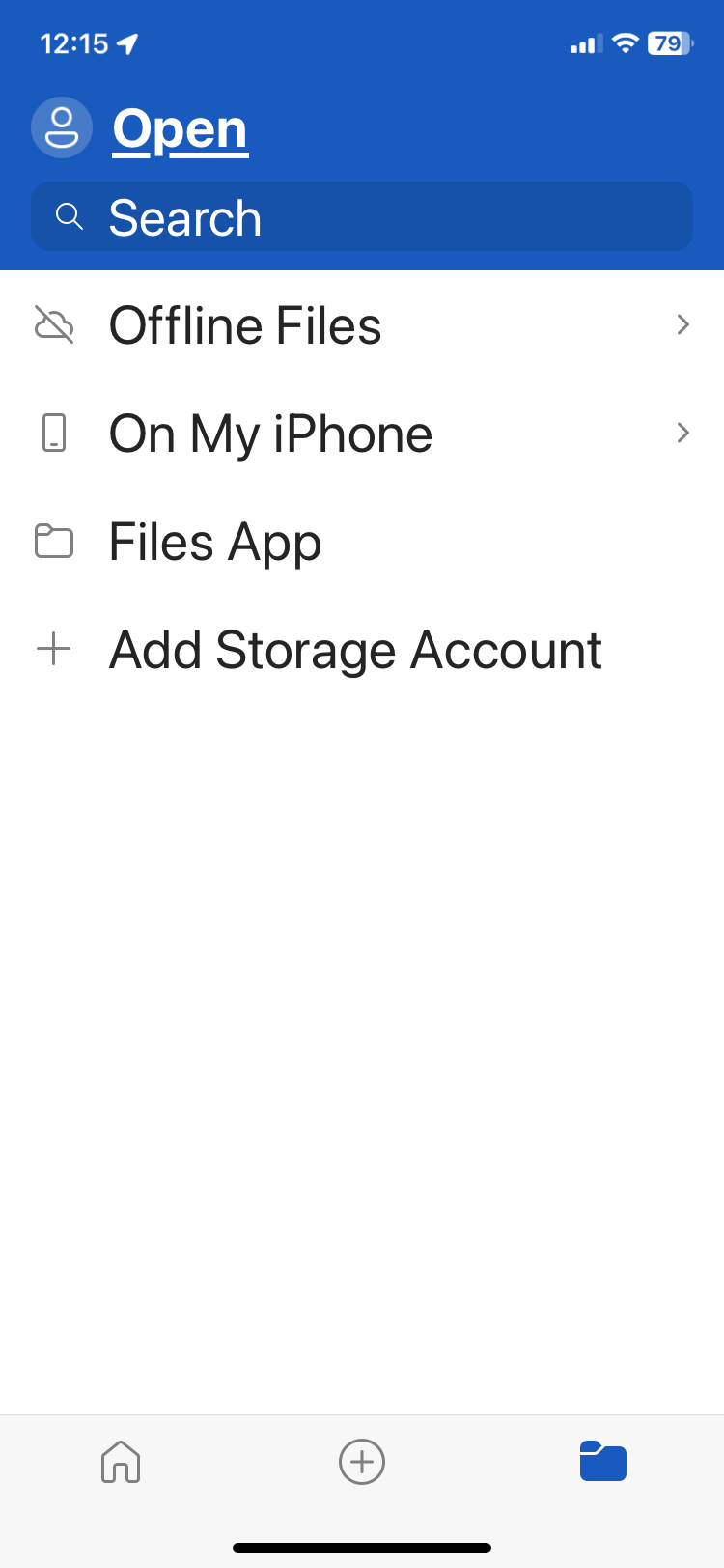Tap the create new plus icon
The height and width of the screenshot is (1568, 724).
pyautogui.click(x=361, y=1462)
